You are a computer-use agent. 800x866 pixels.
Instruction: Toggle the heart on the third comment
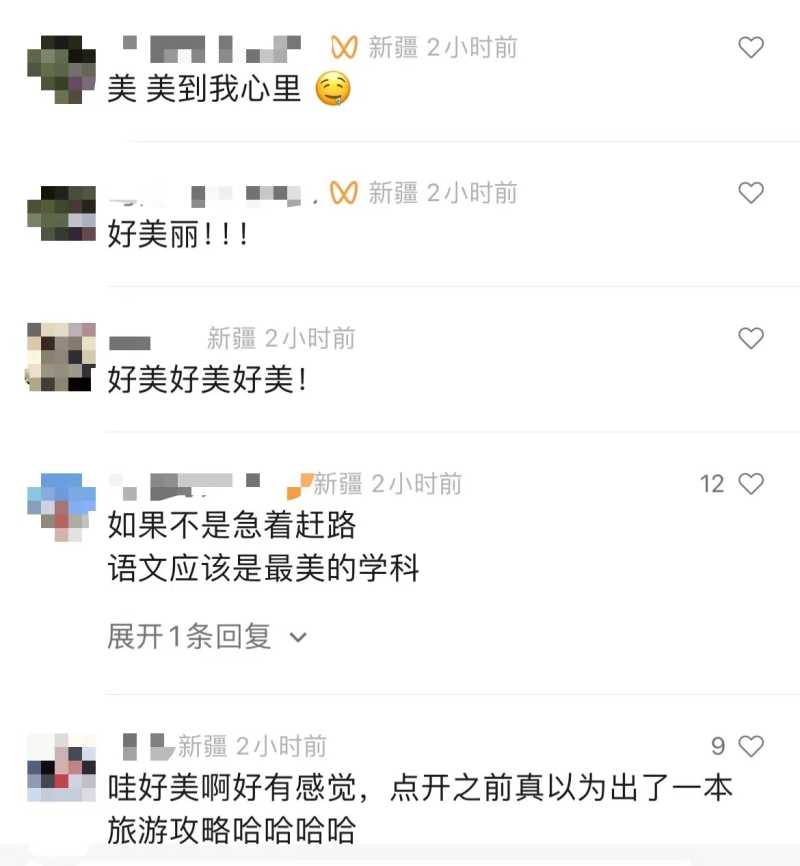tap(751, 339)
